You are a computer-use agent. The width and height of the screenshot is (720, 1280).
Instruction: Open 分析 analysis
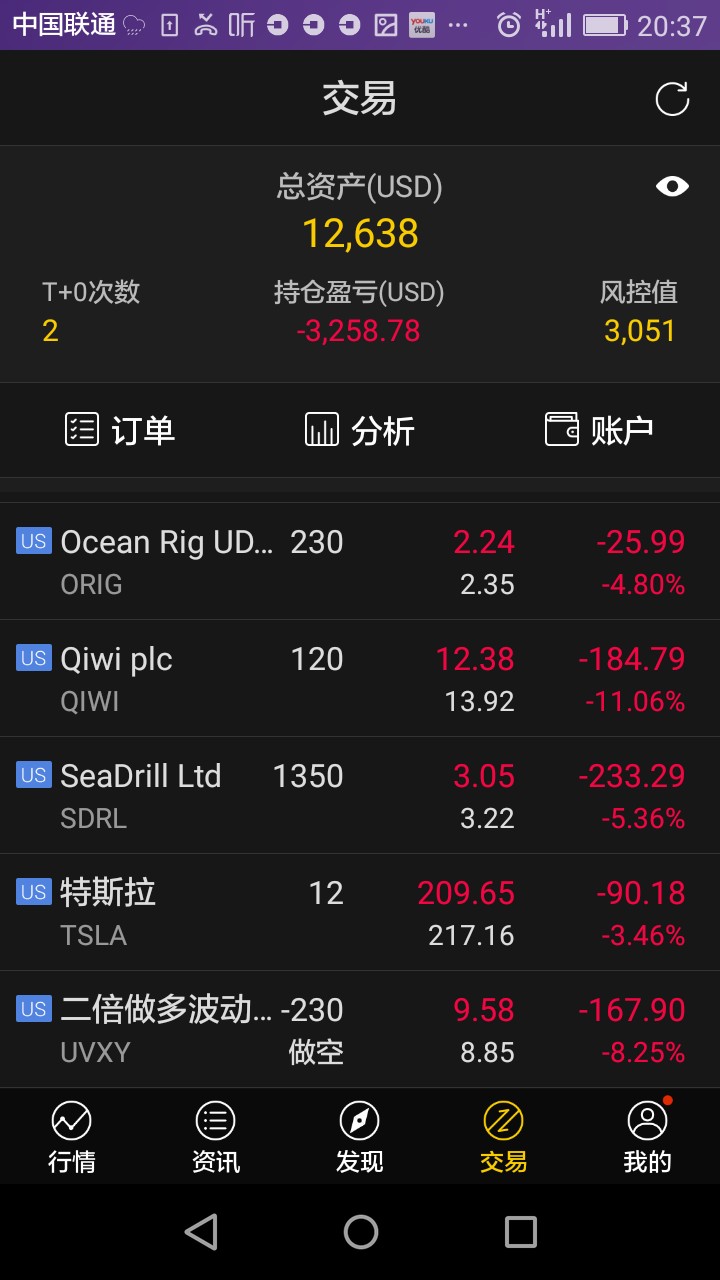(x=360, y=430)
